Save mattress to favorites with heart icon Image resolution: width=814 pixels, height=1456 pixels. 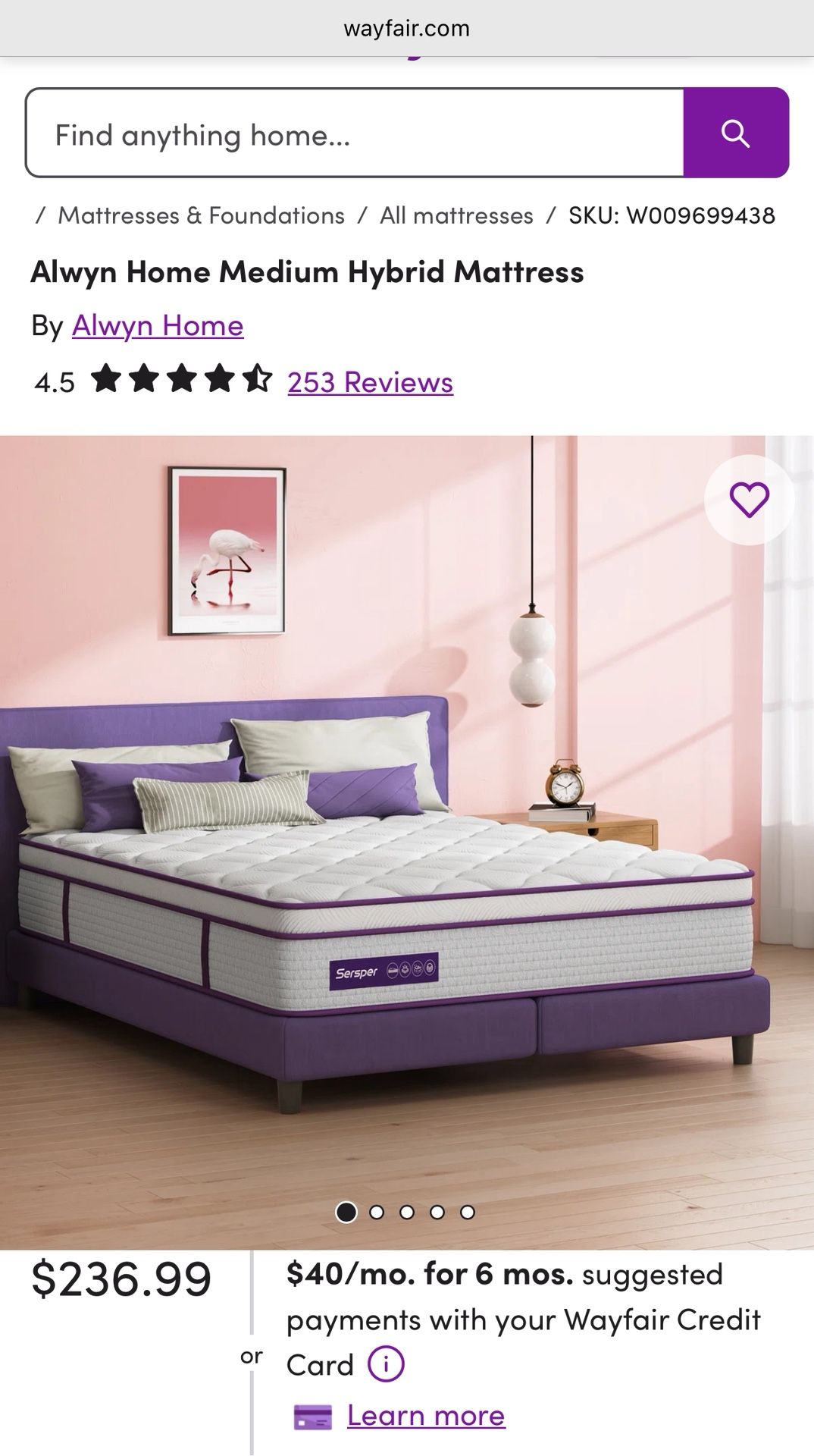[x=749, y=500]
